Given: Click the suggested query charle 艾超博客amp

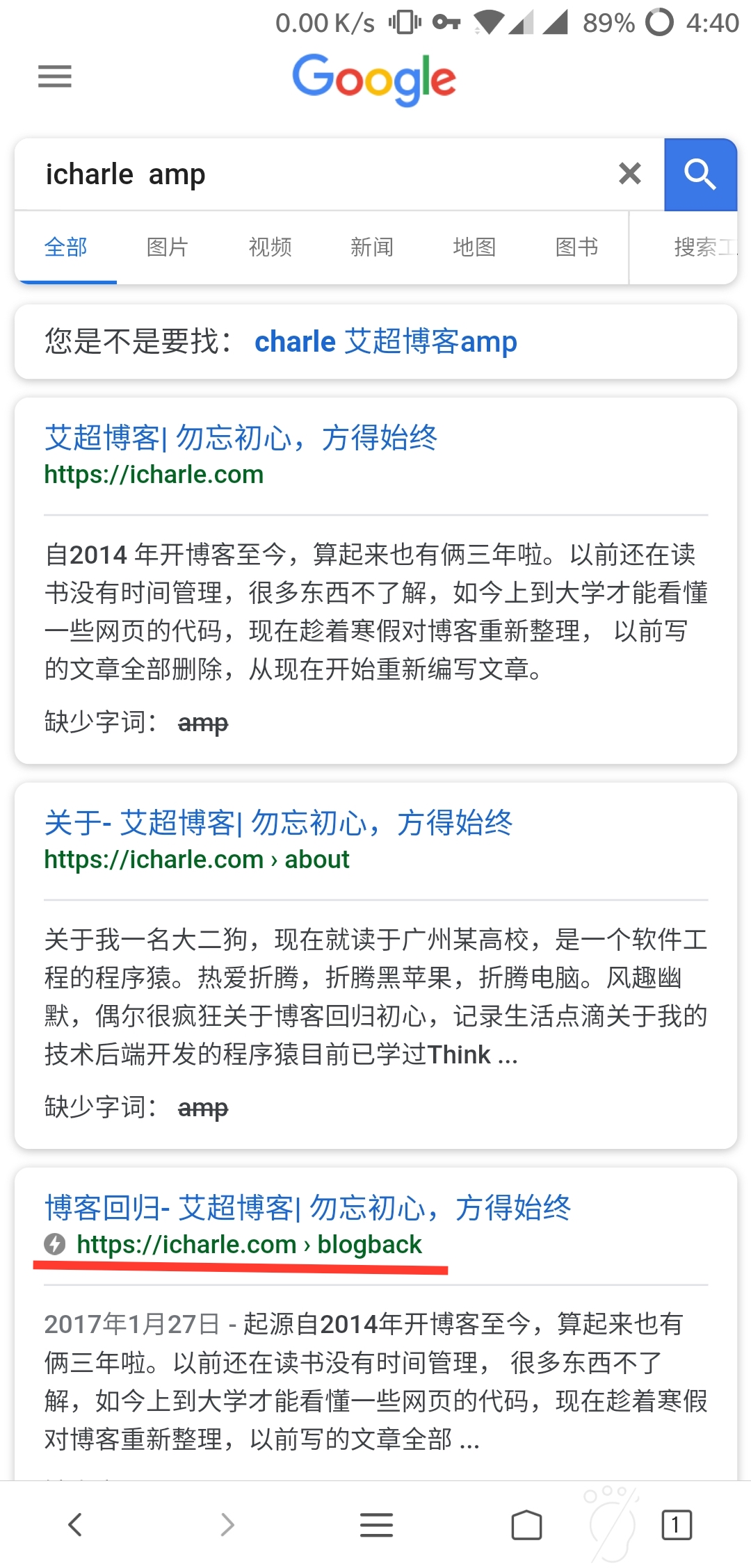Looking at the screenshot, I should (x=386, y=341).
